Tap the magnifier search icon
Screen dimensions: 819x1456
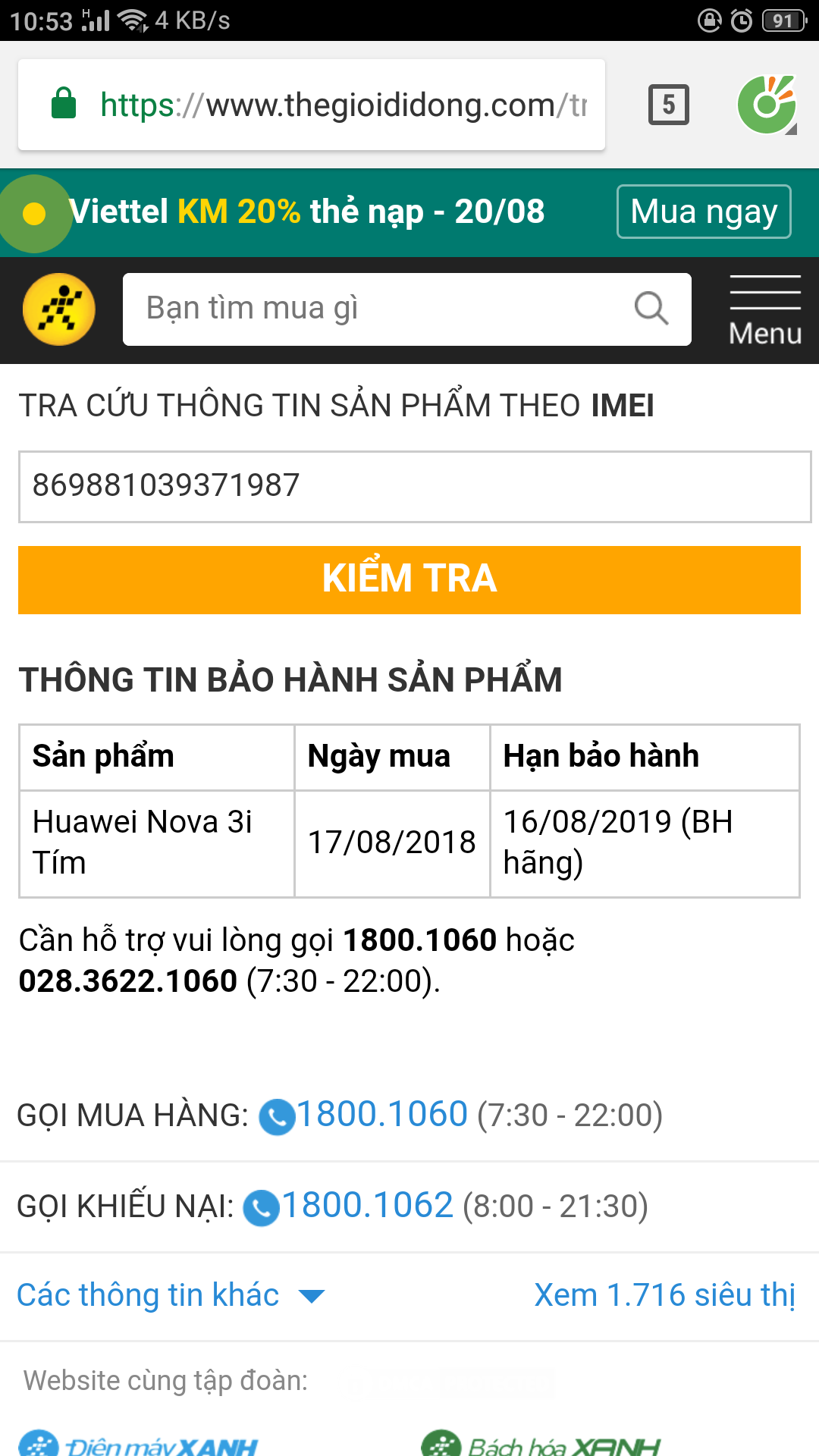651,309
